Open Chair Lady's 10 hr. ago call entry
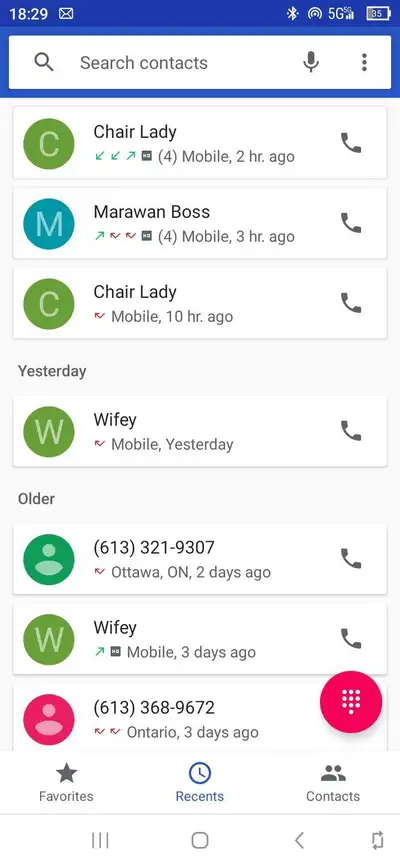Screen dimensions: 400x867 click(x=200, y=303)
